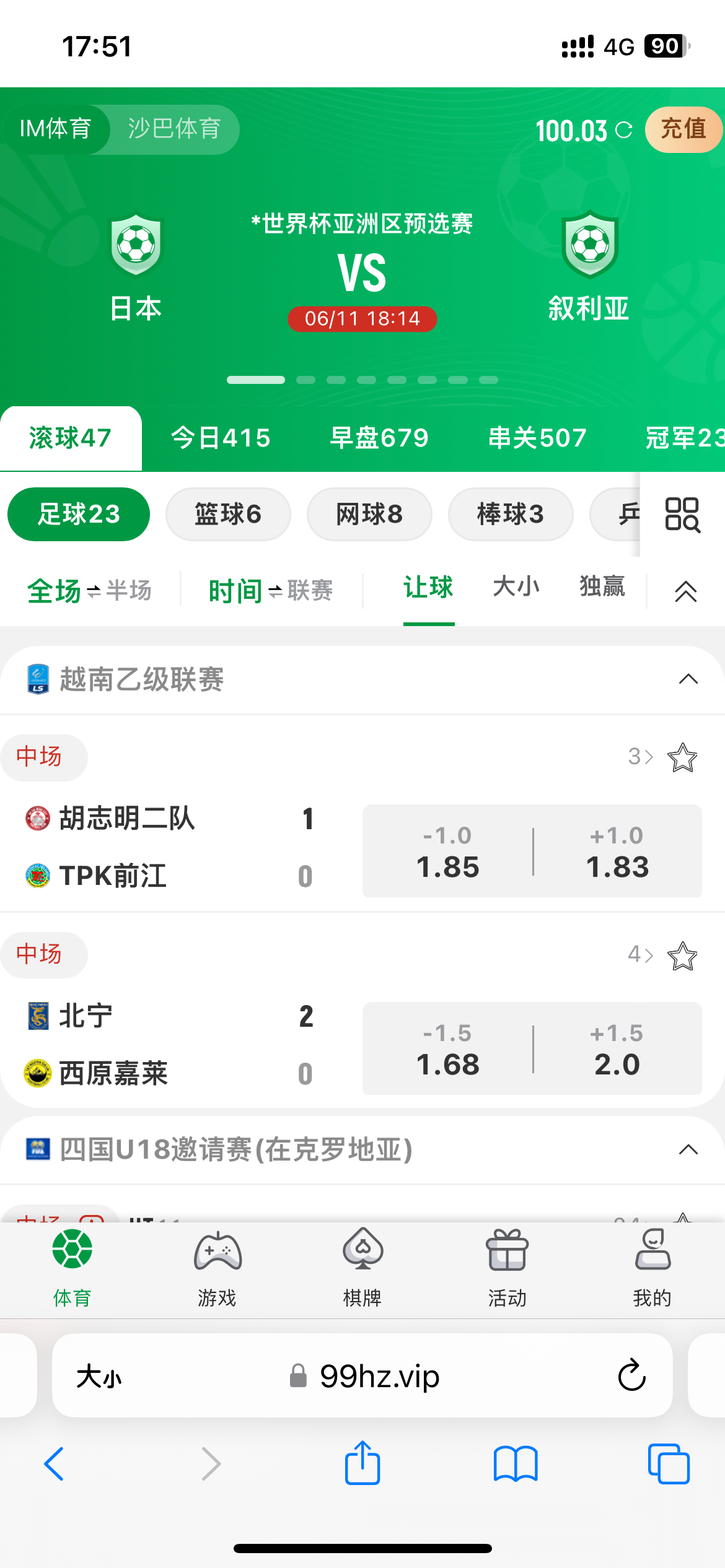The image size is (725, 1568).
Task: Open 串关507 parlay tab
Action: click(537, 438)
